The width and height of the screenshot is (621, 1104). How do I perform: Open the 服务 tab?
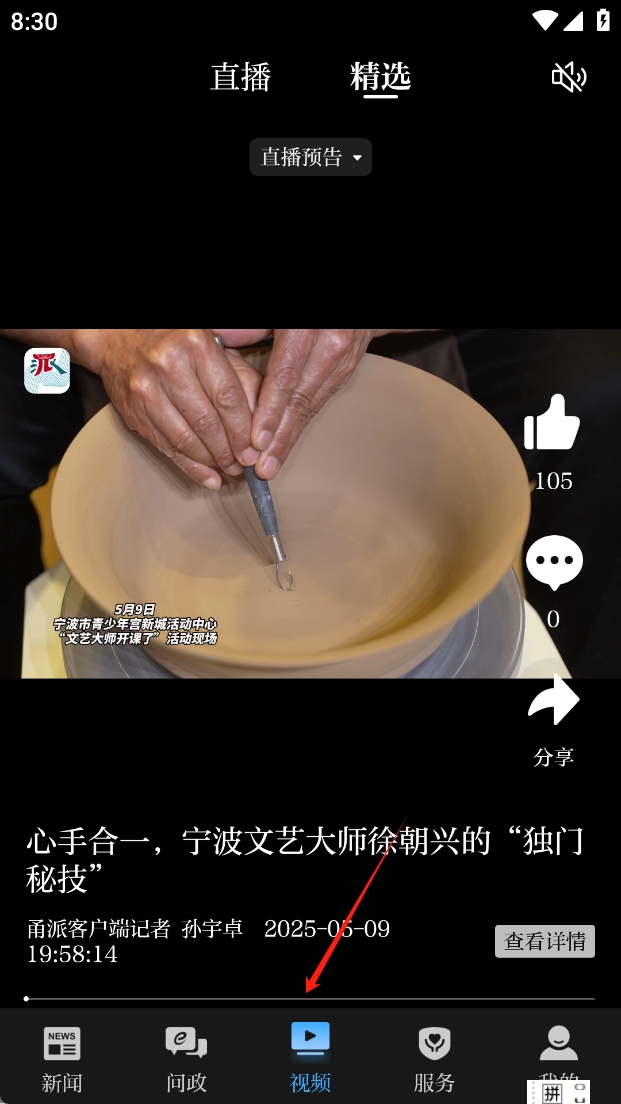click(x=434, y=1056)
